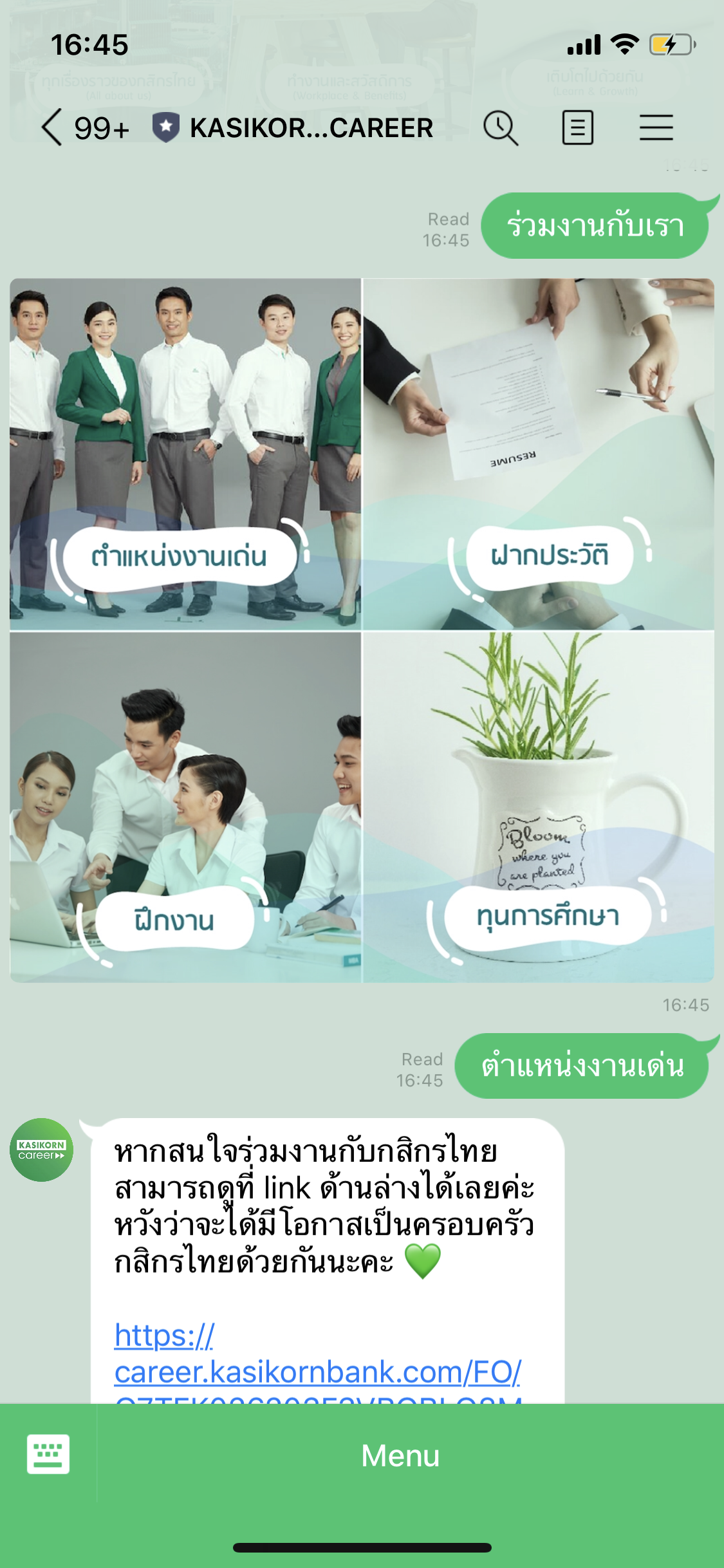Tap the KASIKORN career profile avatar
Screen dimensions: 724x1568
pyautogui.click(x=42, y=1150)
